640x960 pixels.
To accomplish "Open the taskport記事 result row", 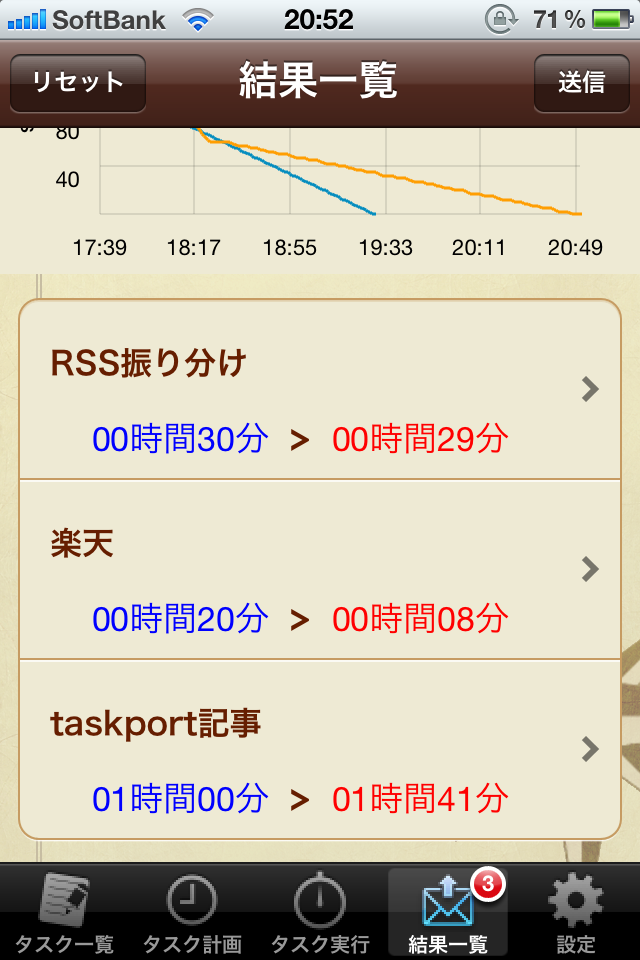I will (x=320, y=749).
